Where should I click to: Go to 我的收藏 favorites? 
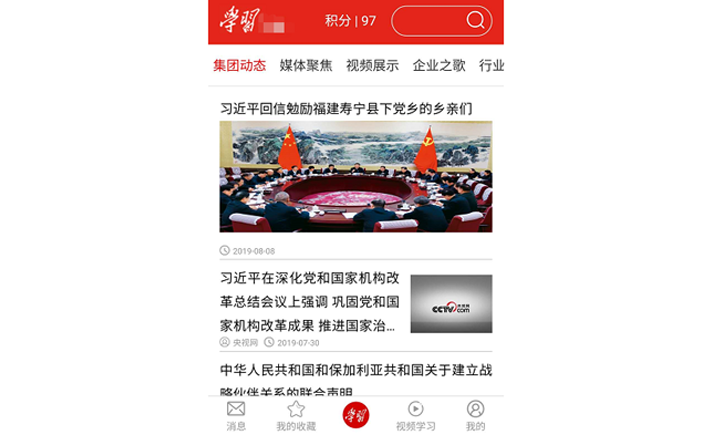click(296, 415)
